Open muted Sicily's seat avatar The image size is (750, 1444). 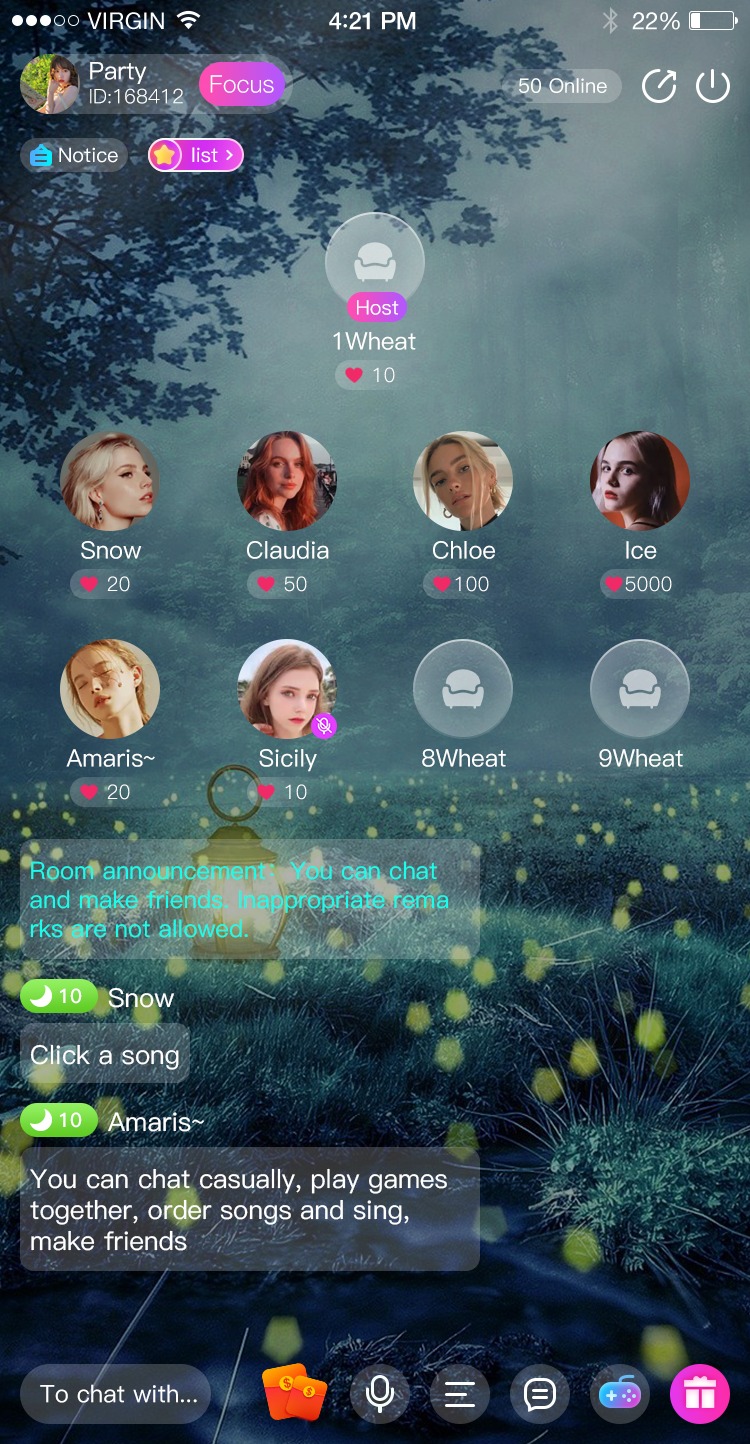[x=287, y=690]
